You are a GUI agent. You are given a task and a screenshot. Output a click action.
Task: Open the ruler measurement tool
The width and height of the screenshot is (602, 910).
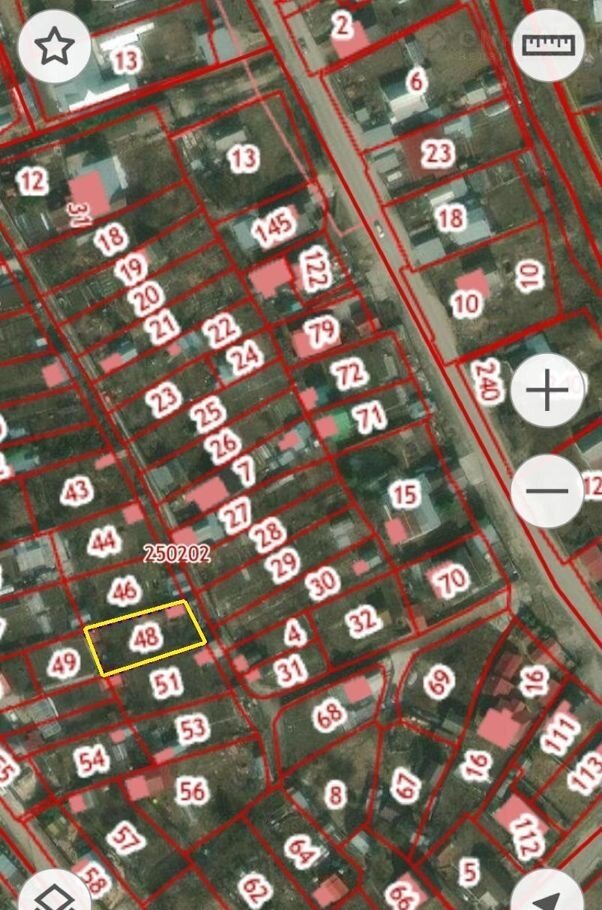(x=547, y=46)
